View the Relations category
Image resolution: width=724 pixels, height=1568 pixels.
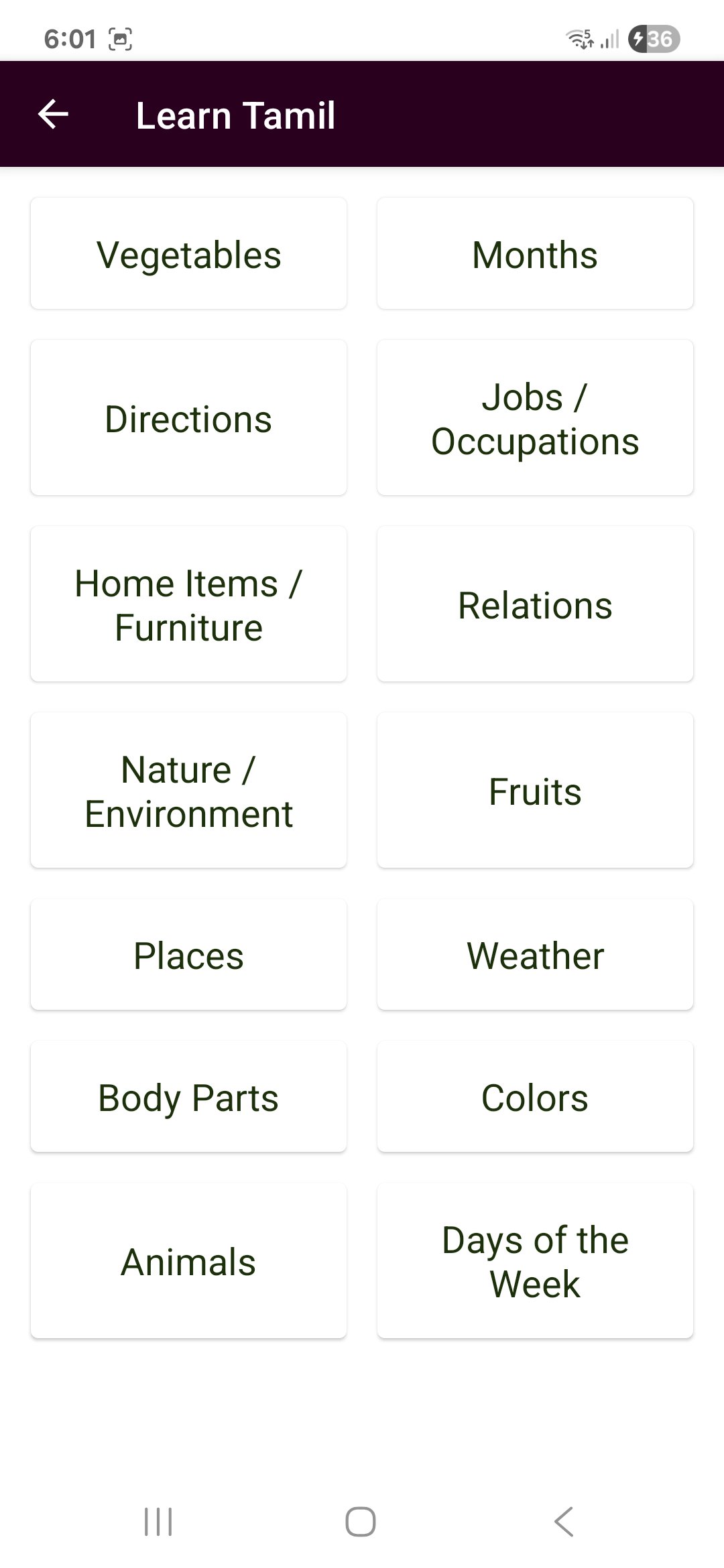point(534,604)
